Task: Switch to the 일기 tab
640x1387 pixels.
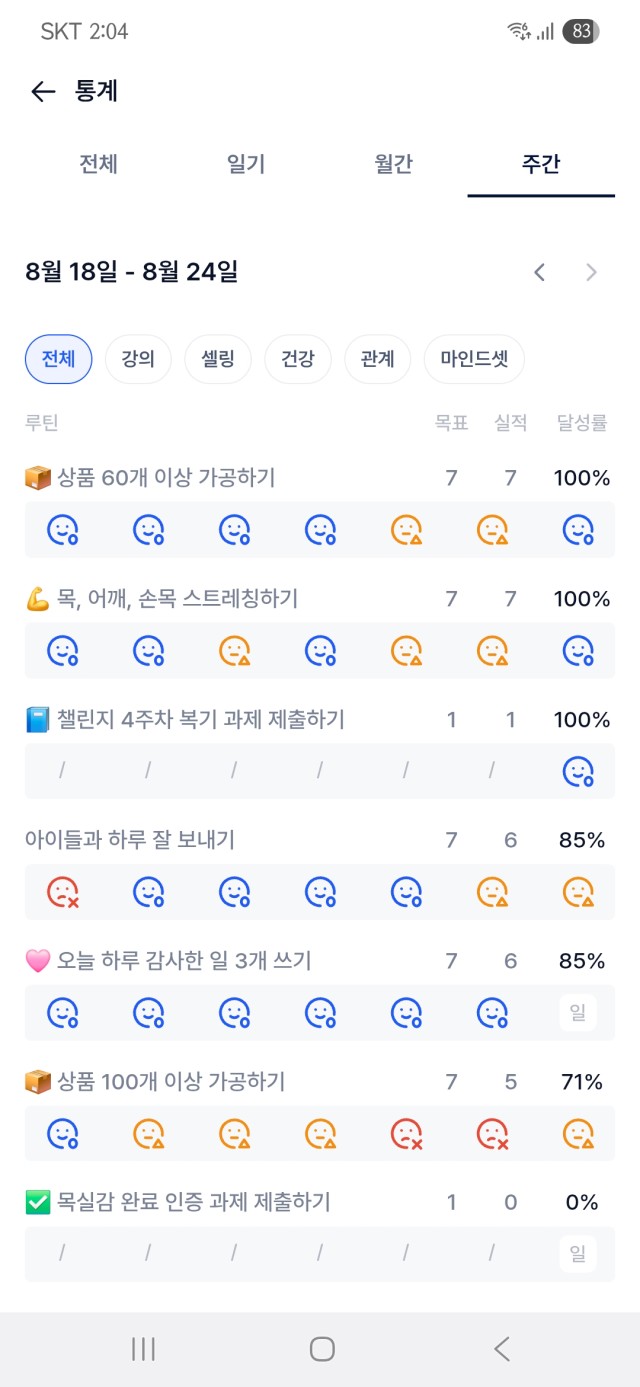Action: (246, 165)
